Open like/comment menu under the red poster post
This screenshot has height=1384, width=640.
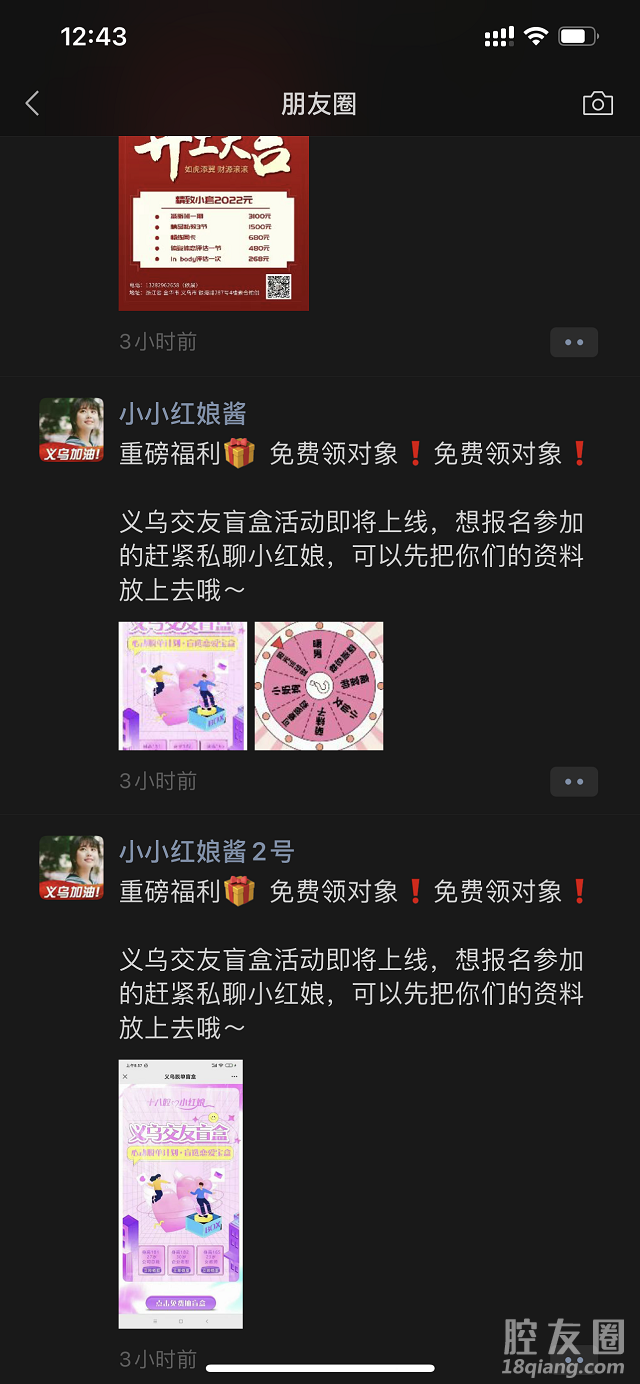click(x=573, y=342)
